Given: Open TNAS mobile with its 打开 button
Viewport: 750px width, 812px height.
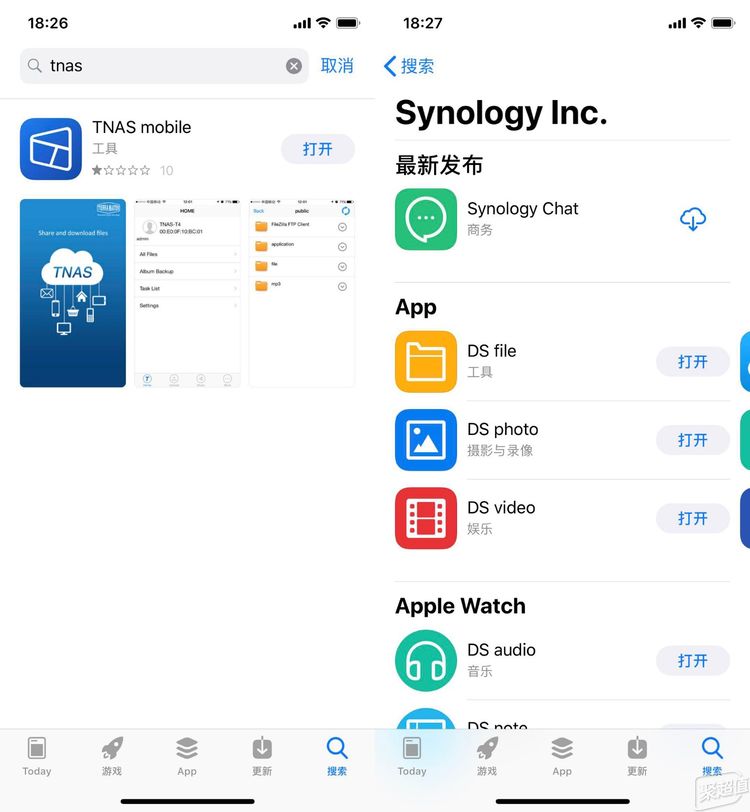Looking at the screenshot, I should 317,149.
